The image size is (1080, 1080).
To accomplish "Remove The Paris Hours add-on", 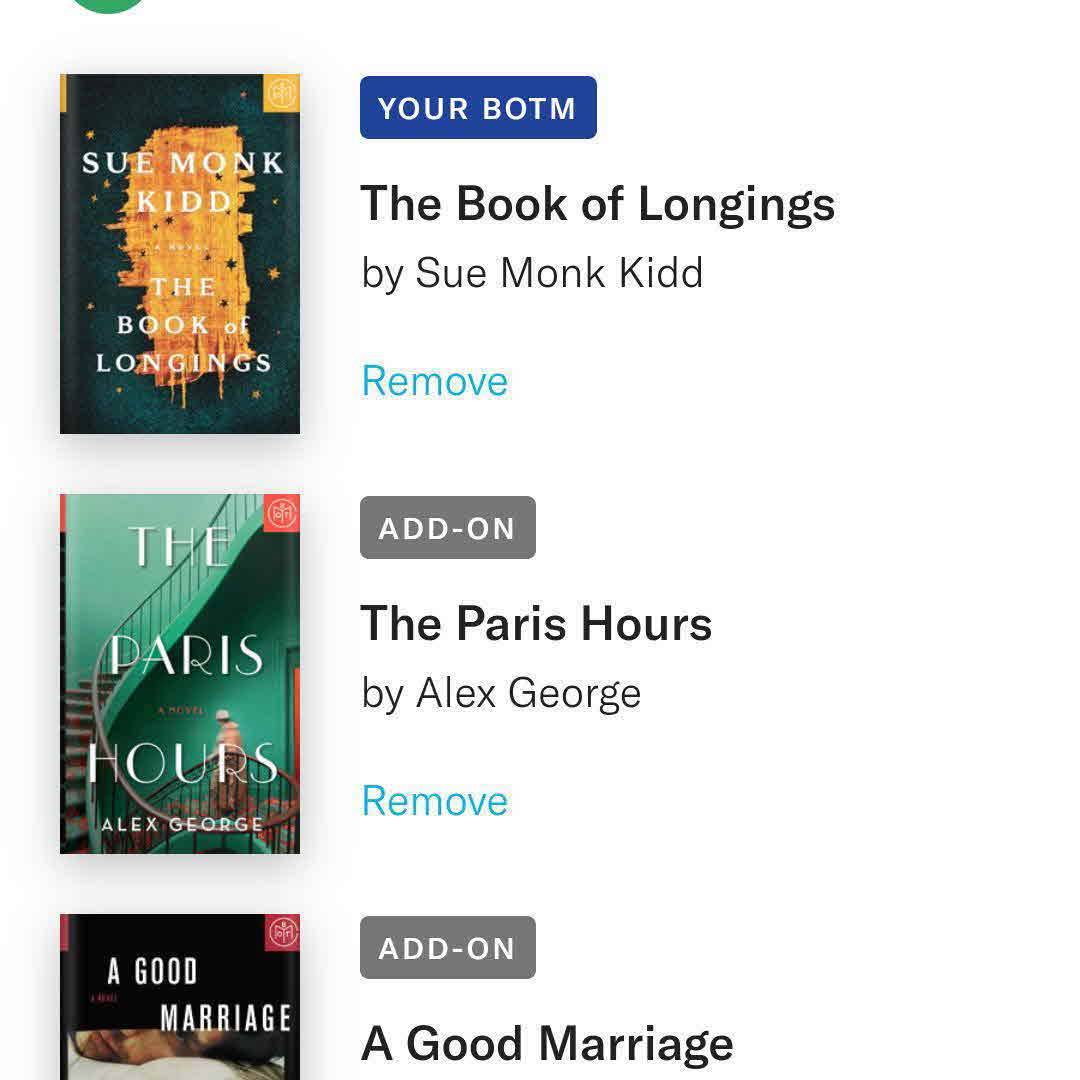I will [x=434, y=801].
